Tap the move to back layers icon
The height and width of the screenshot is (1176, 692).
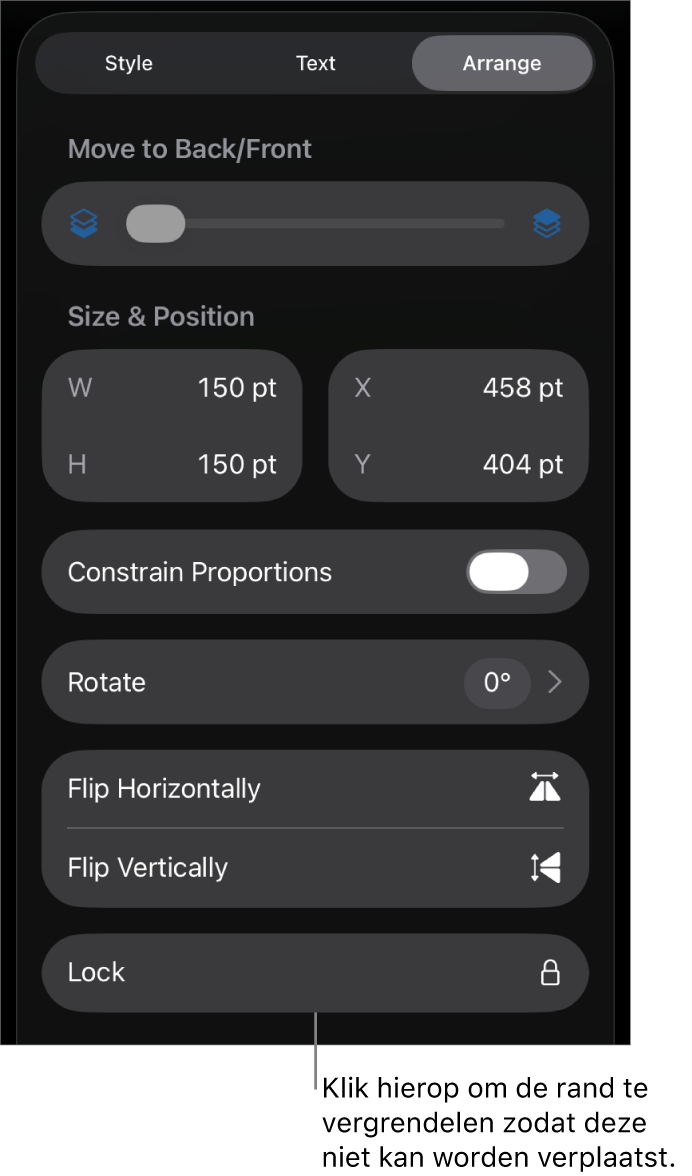tap(84, 223)
